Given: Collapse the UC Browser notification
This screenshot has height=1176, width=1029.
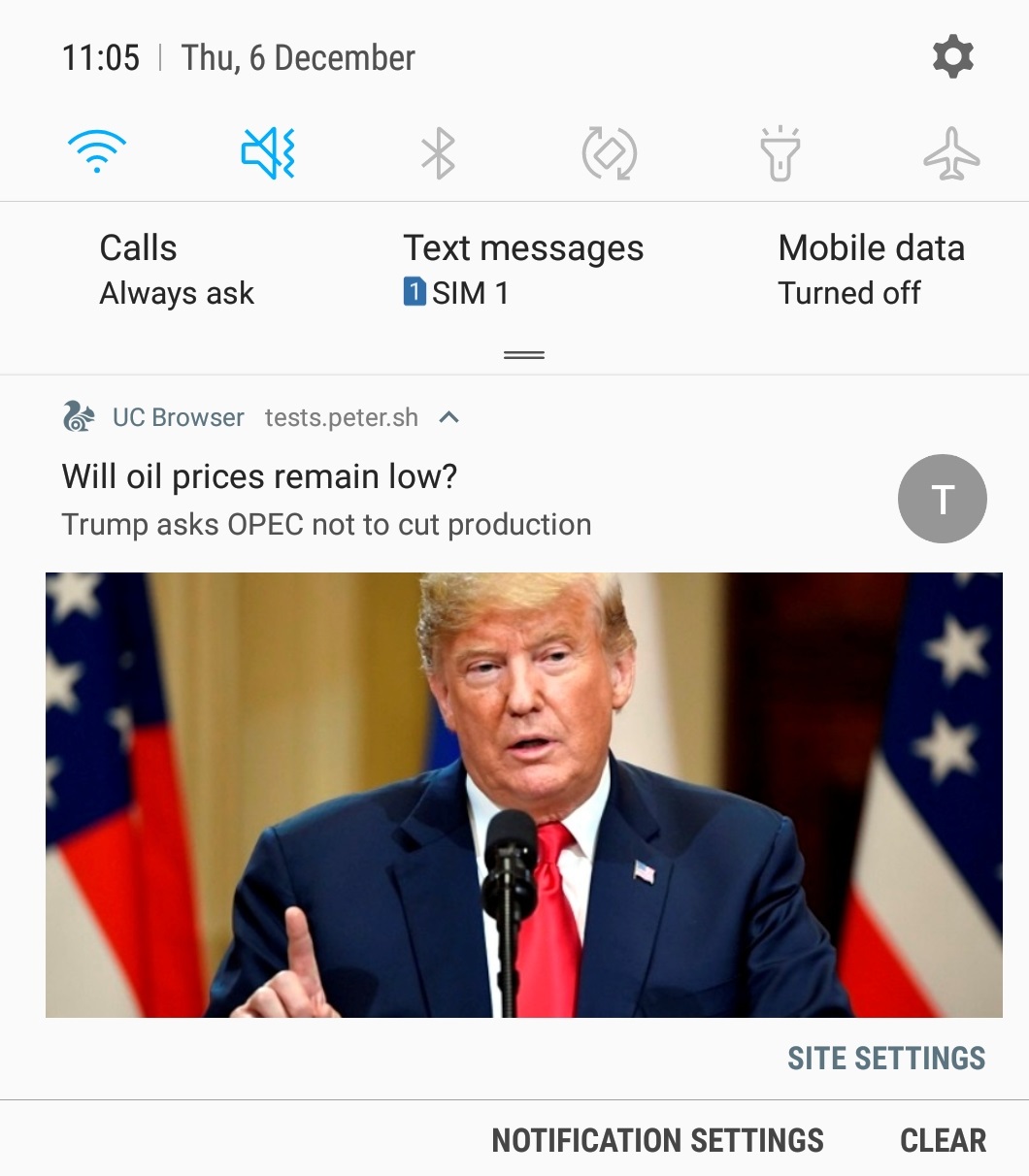Looking at the screenshot, I should tap(448, 417).
